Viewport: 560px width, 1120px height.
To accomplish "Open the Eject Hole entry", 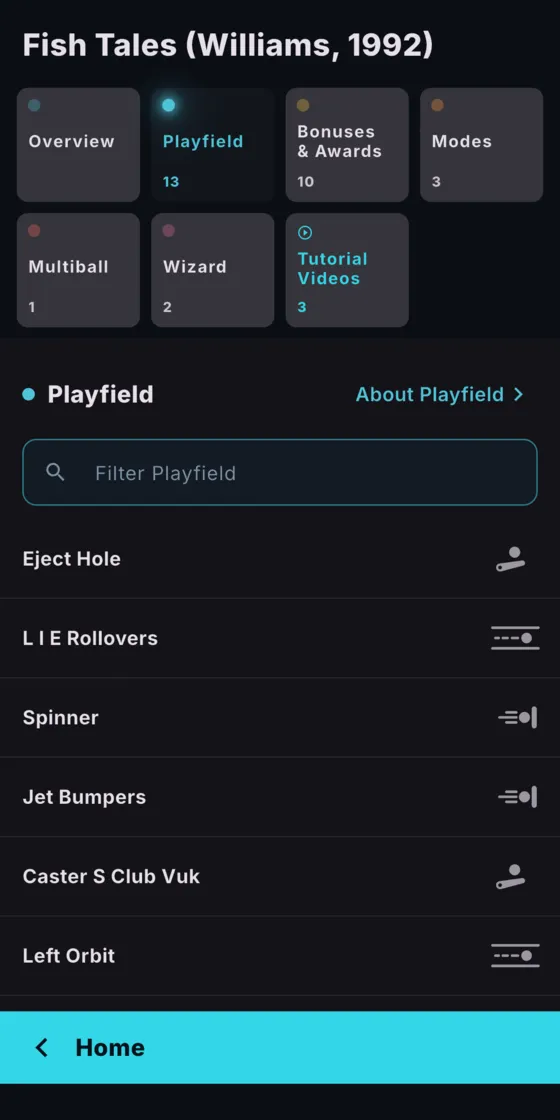I will [x=280, y=559].
